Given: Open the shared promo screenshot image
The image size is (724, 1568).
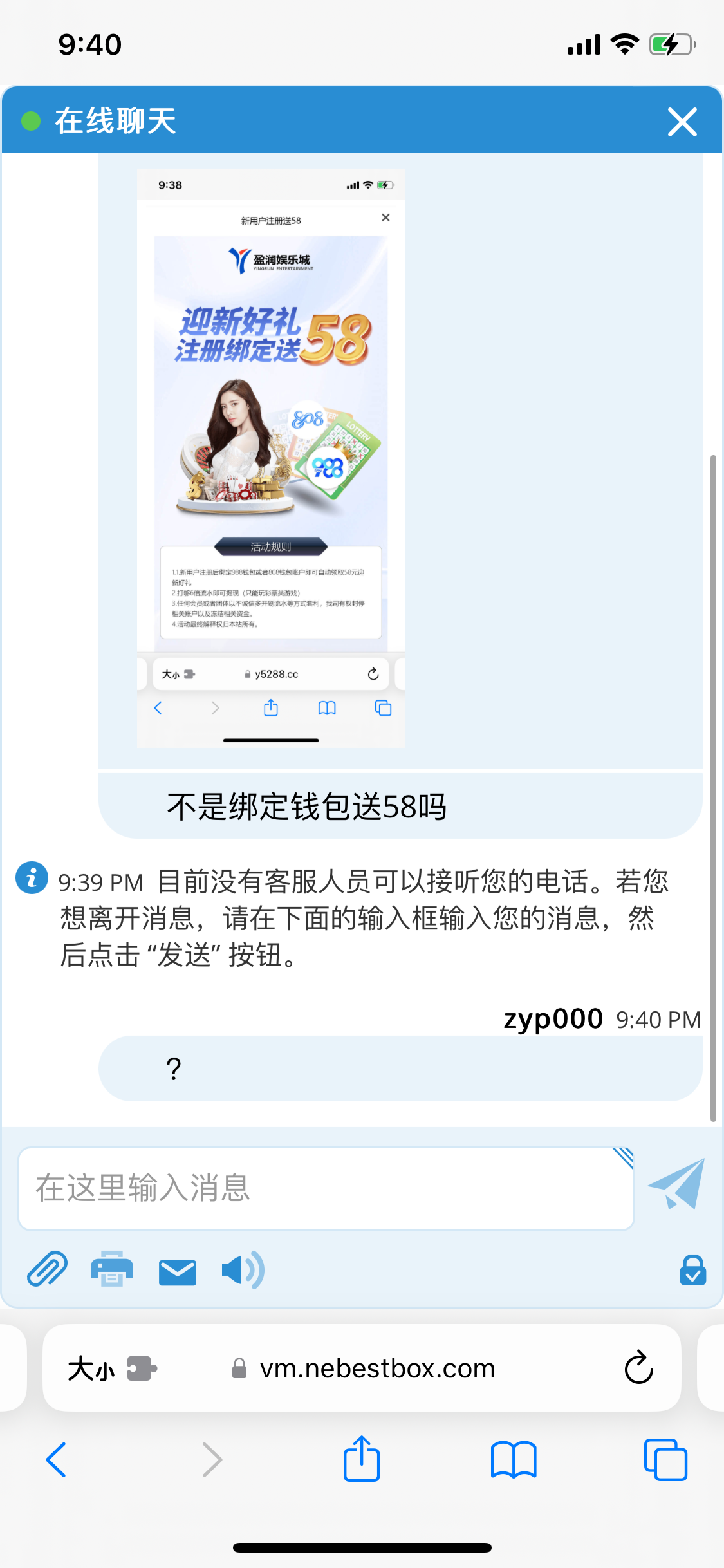Looking at the screenshot, I should point(271,458).
